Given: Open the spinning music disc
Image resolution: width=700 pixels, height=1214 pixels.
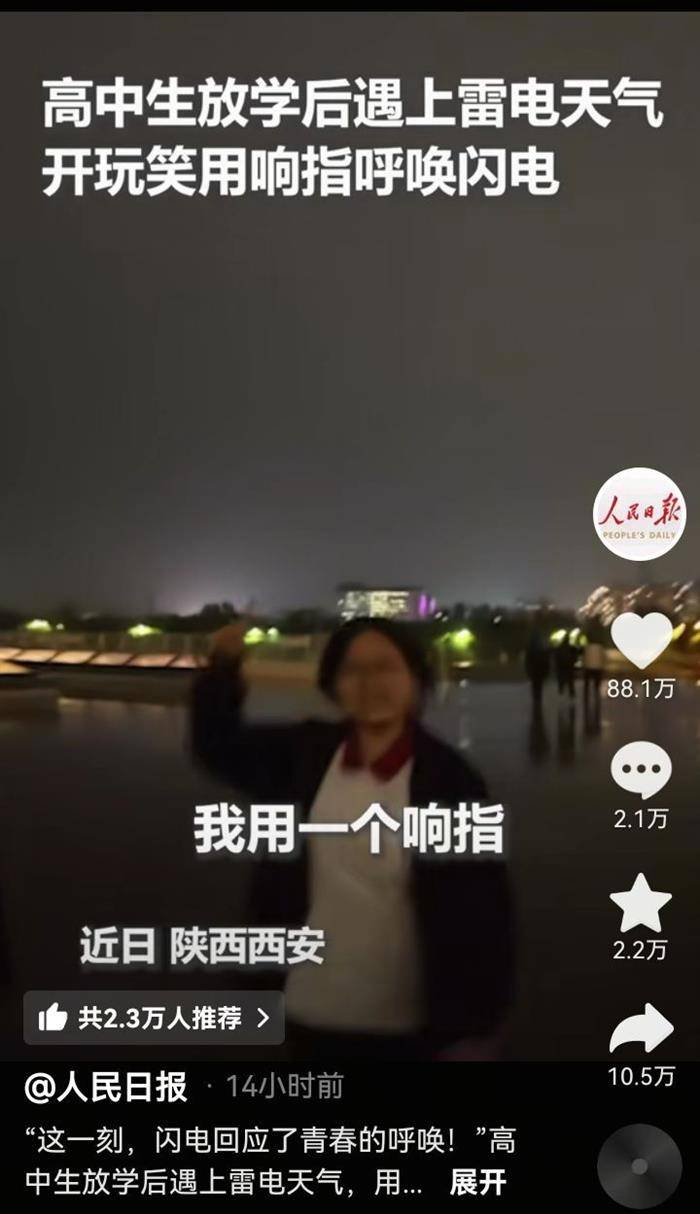Looking at the screenshot, I should (639, 1166).
